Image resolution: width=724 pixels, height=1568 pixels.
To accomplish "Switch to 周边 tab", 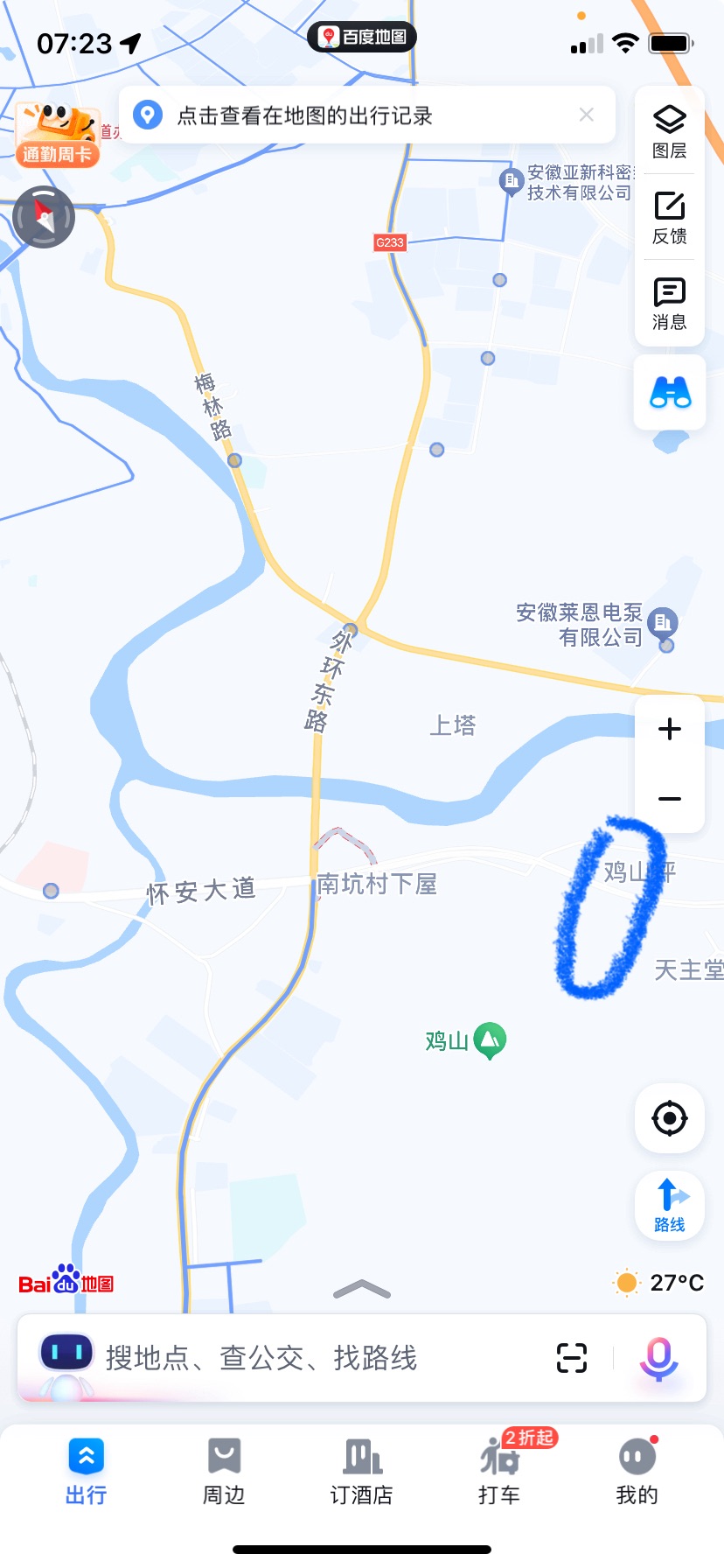I will point(224,1472).
